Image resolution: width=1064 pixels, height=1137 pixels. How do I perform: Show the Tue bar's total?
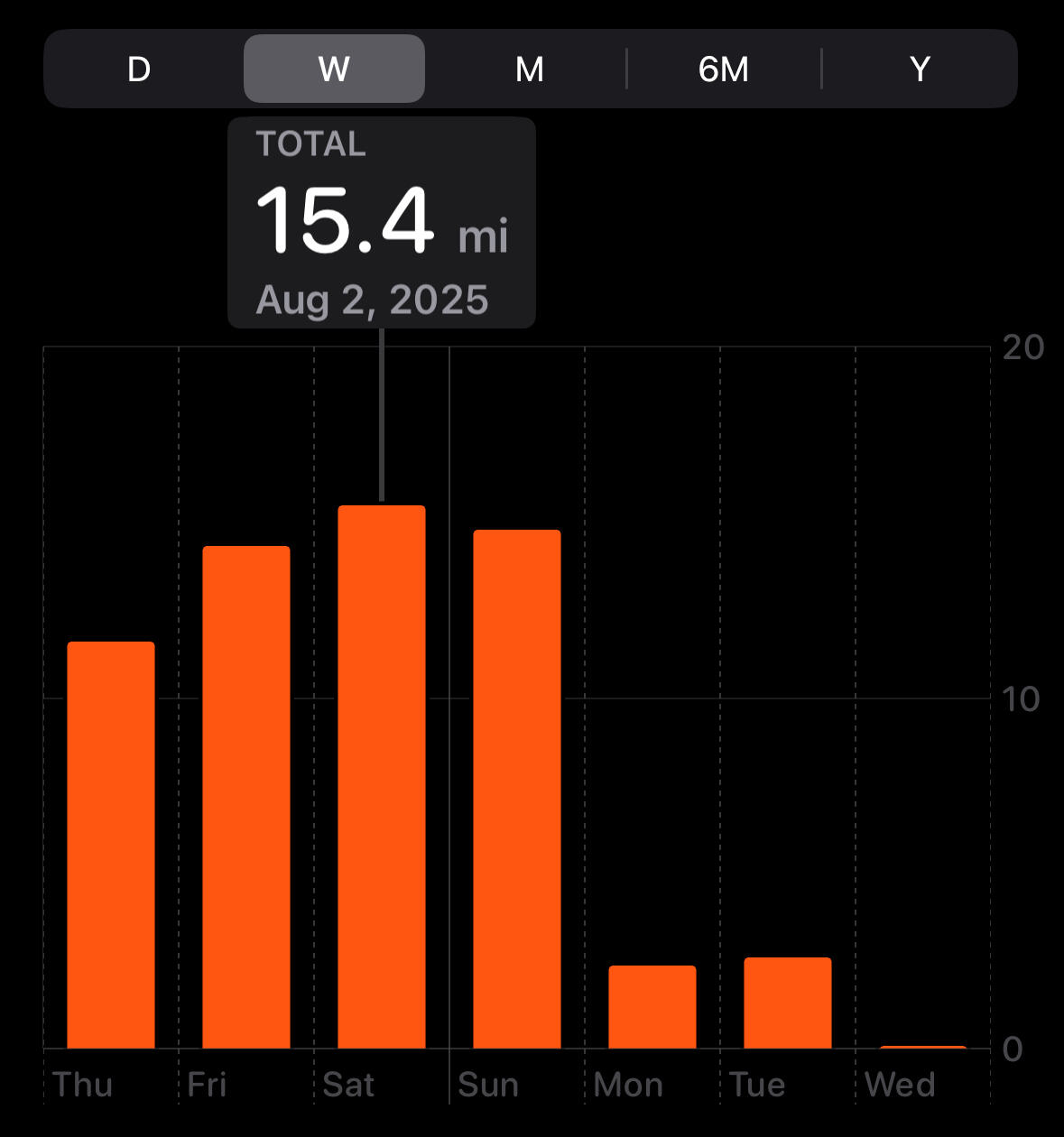point(788,1003)
